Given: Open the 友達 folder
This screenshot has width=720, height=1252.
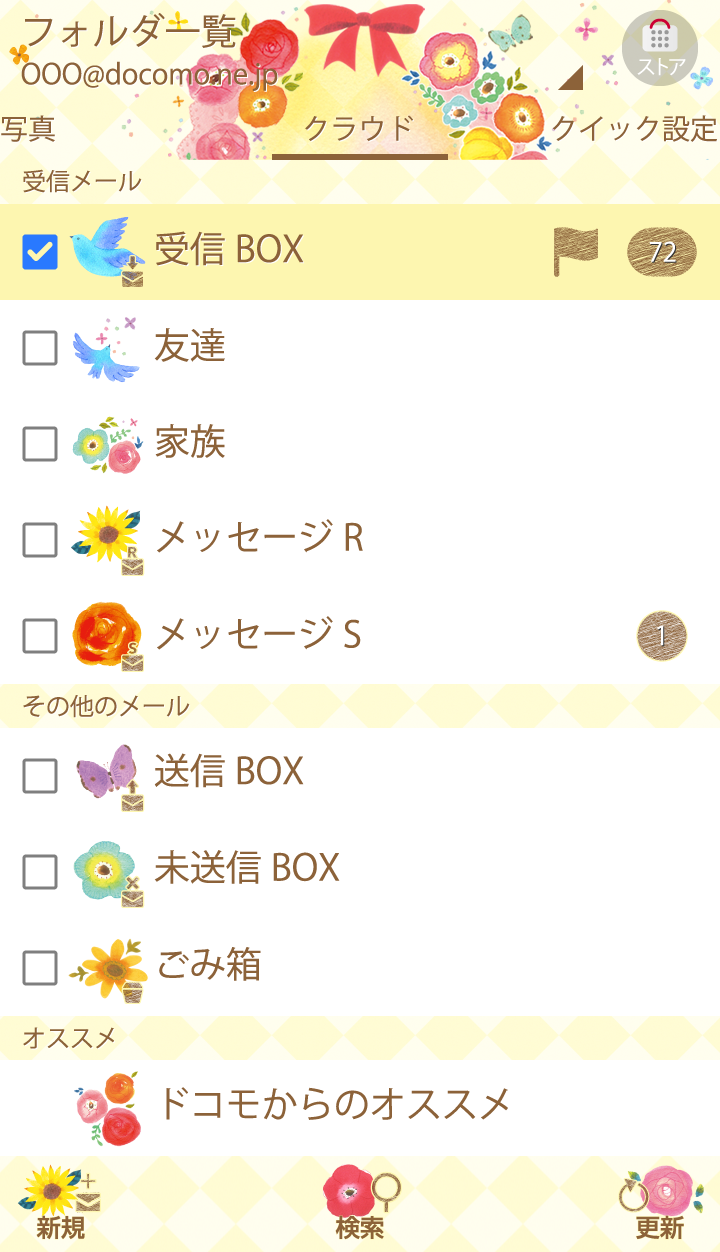Looking at the screenshot, I should 190,347.
